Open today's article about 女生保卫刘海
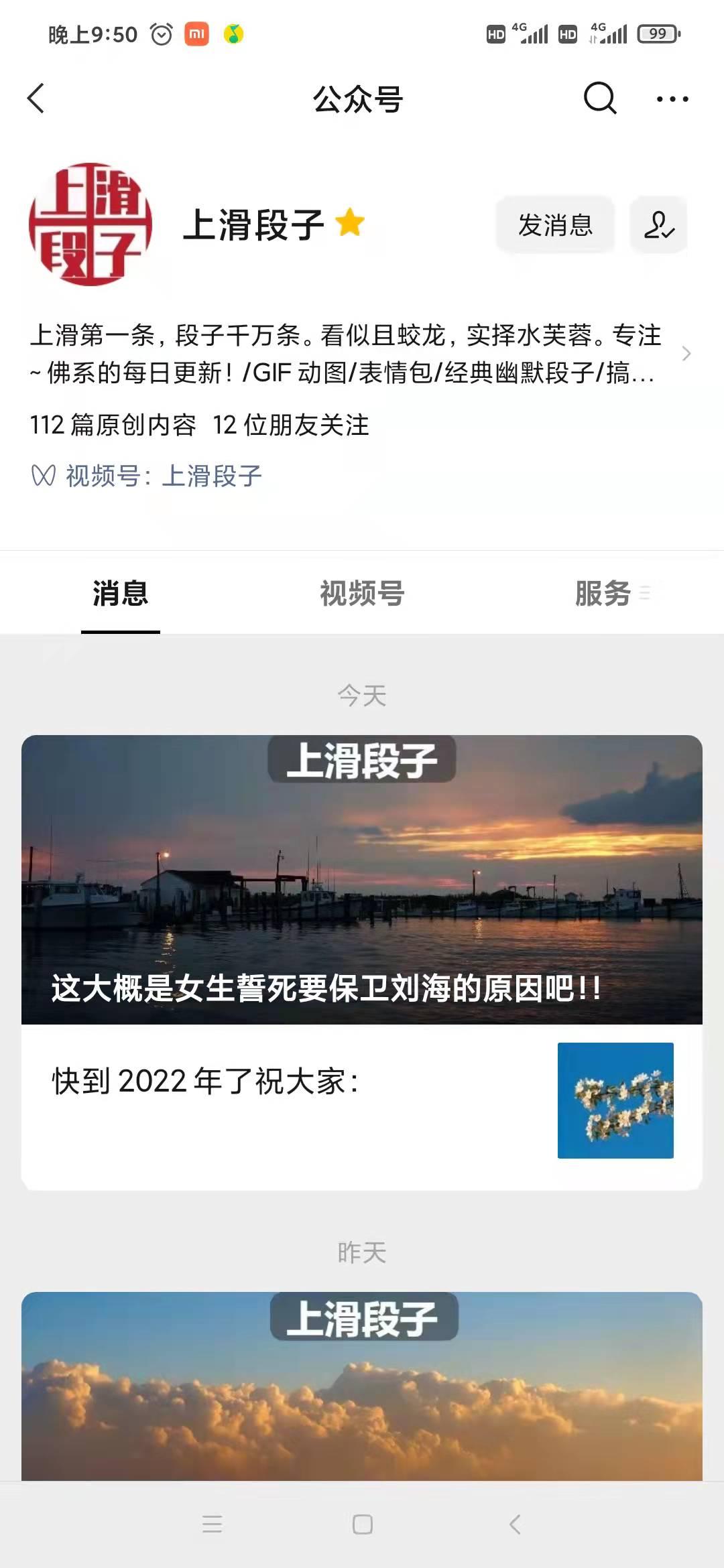 pos(362,879)
